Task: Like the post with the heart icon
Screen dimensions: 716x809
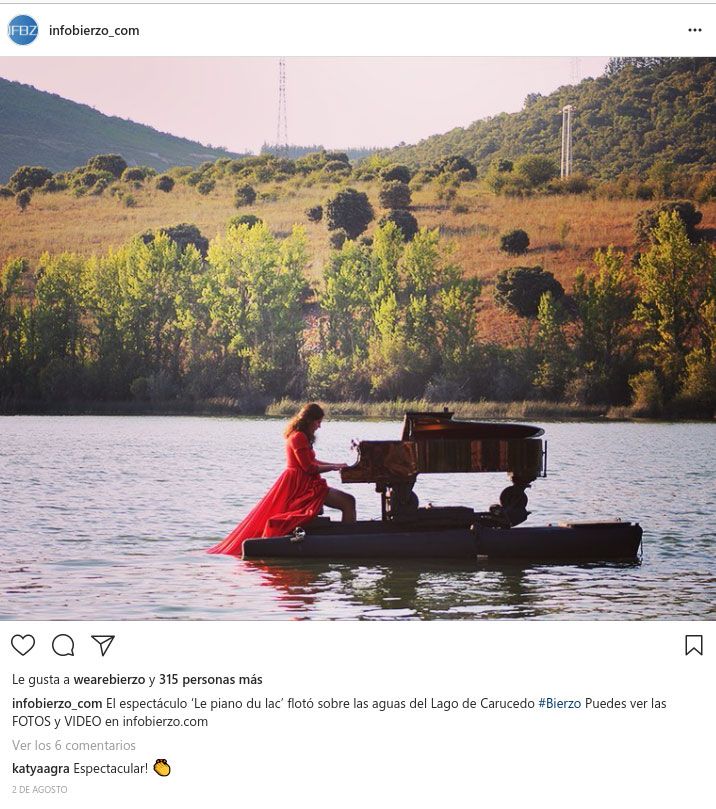Action: coord(23,645)
